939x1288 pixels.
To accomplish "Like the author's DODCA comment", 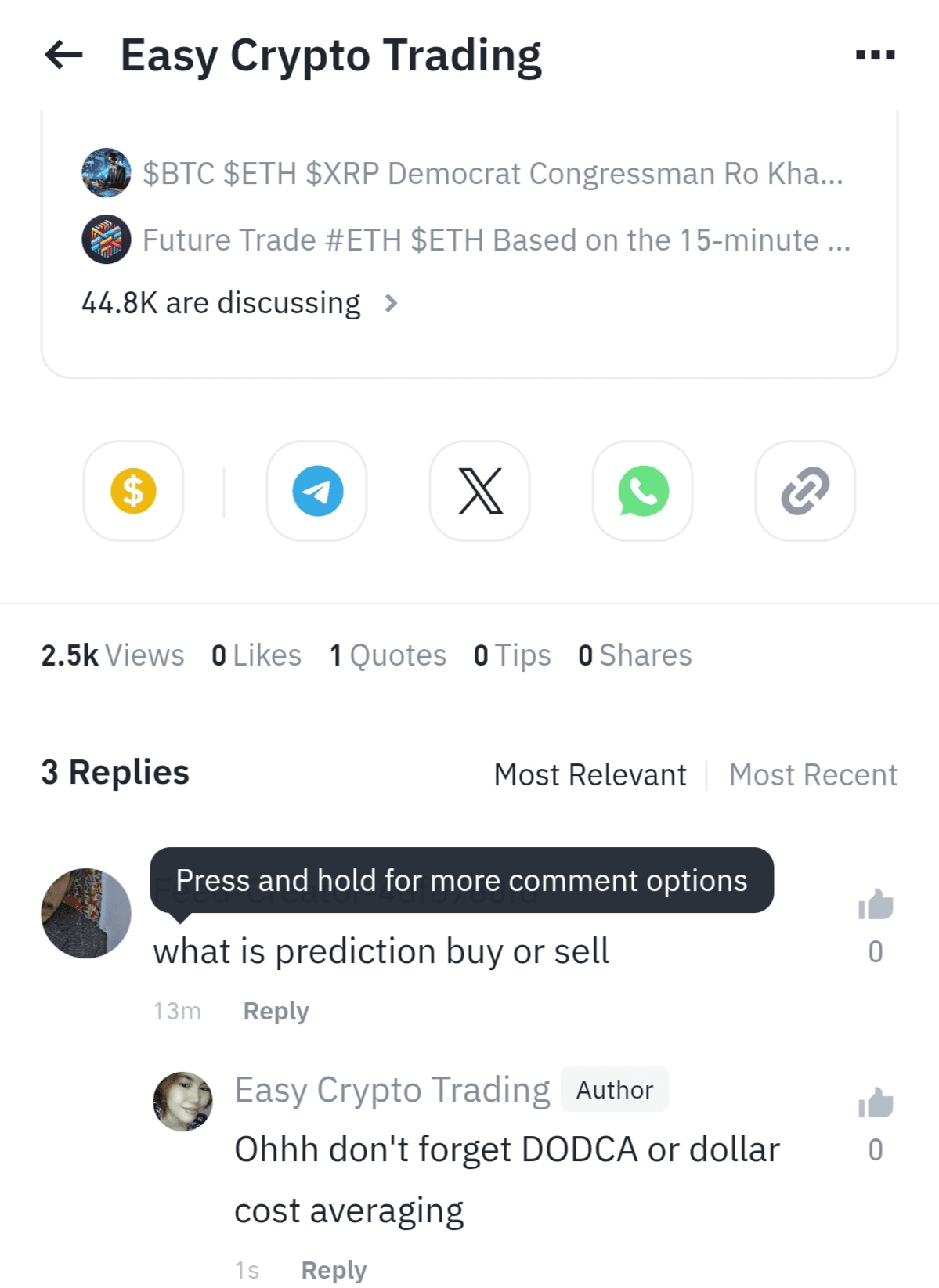I will (876, 1103).
